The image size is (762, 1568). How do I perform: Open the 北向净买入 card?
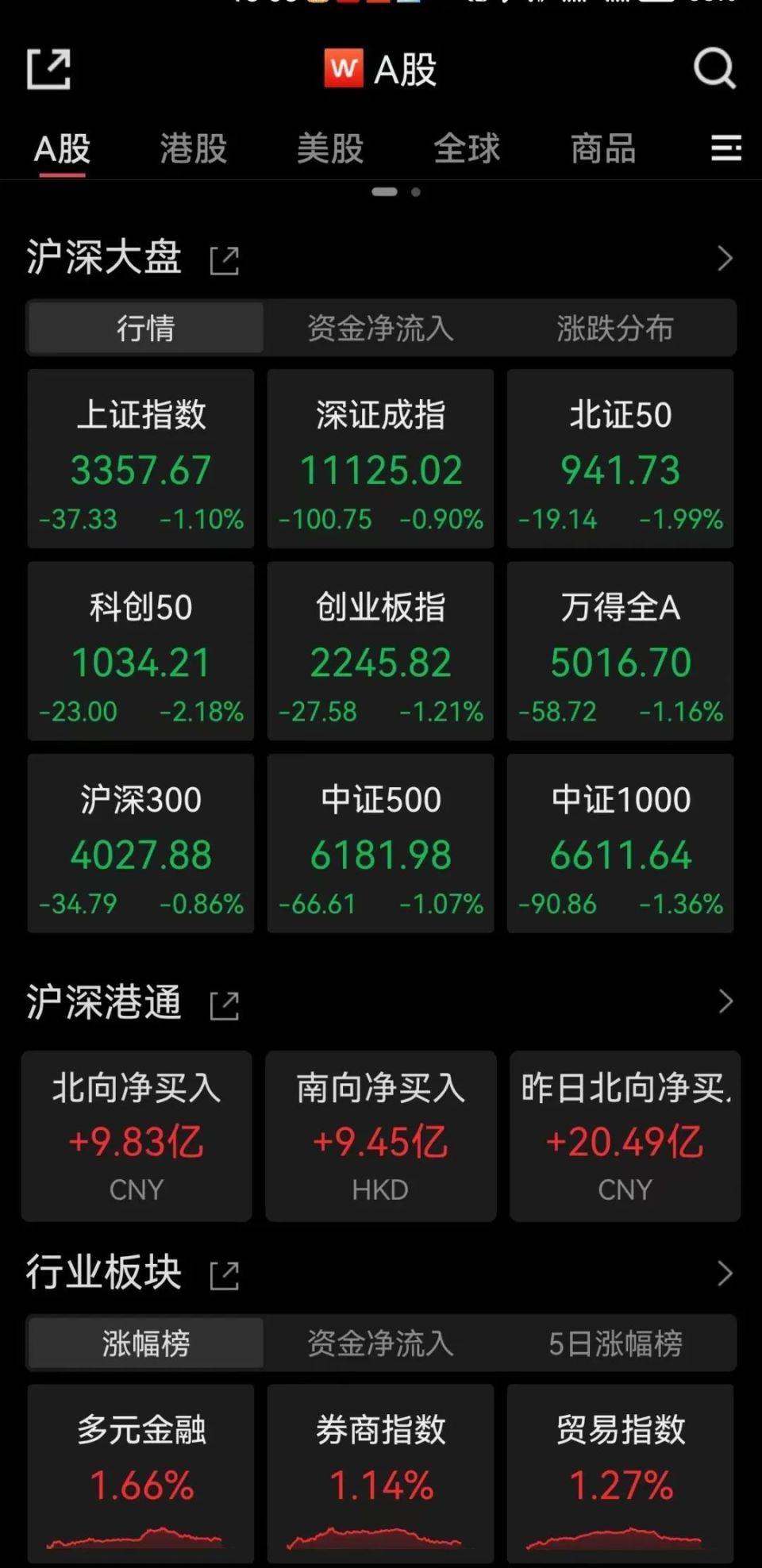[137, 1136]
